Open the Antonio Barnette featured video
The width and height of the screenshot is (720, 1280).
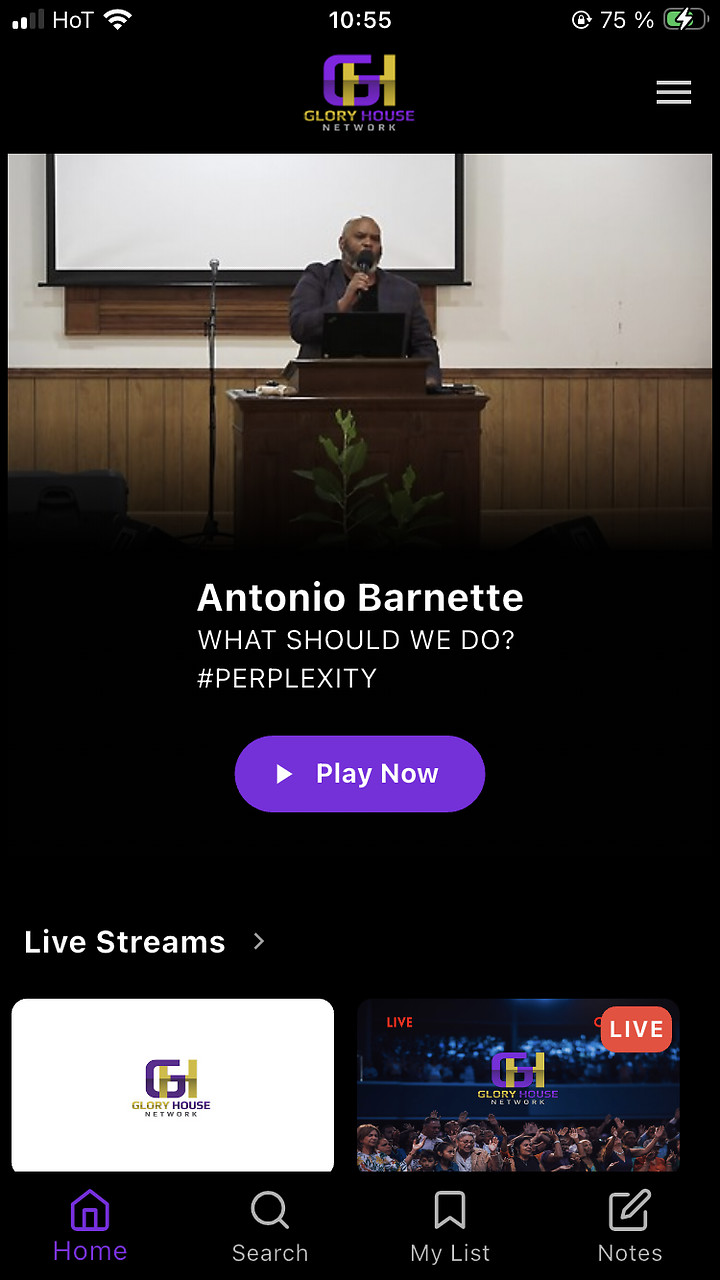[360, 350]
